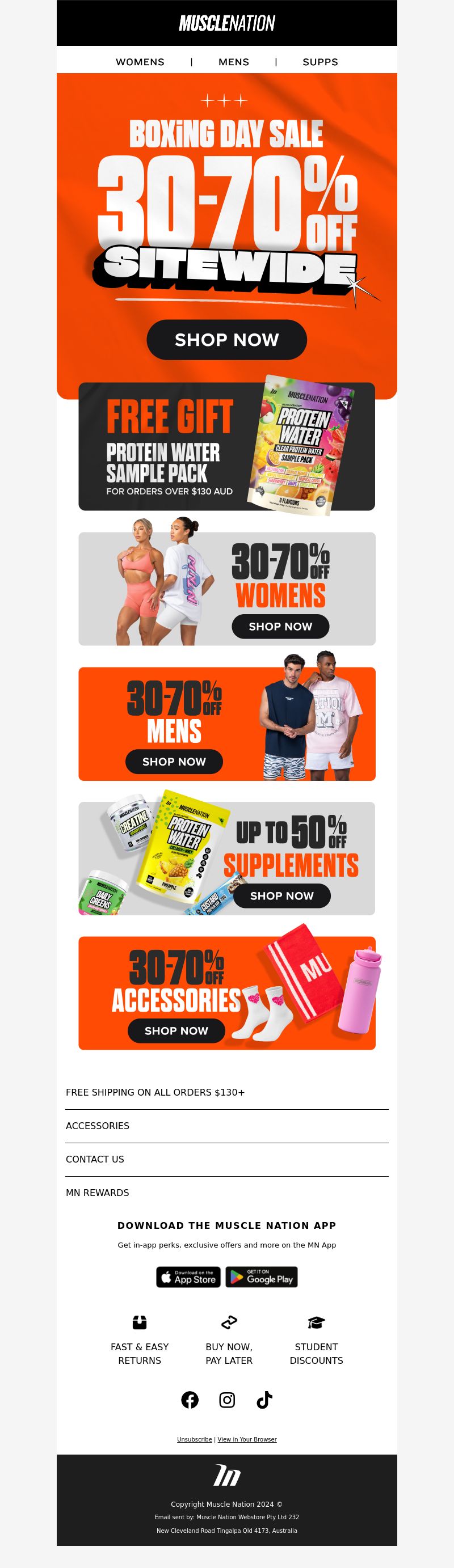
Task: Open the WOMENS navigation link
Action: pos(140,62)
